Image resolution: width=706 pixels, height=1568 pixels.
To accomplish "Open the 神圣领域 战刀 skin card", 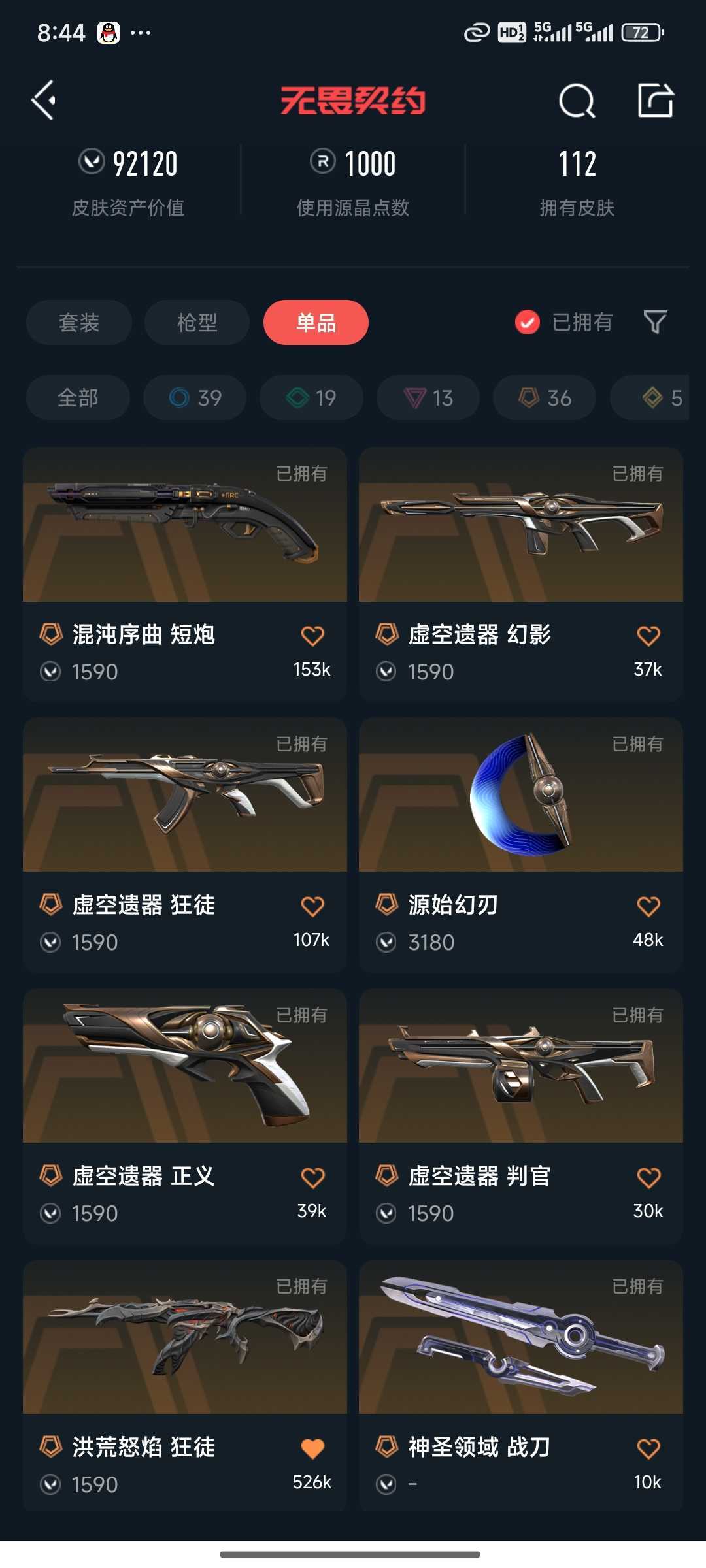I will pos(521,1385).
